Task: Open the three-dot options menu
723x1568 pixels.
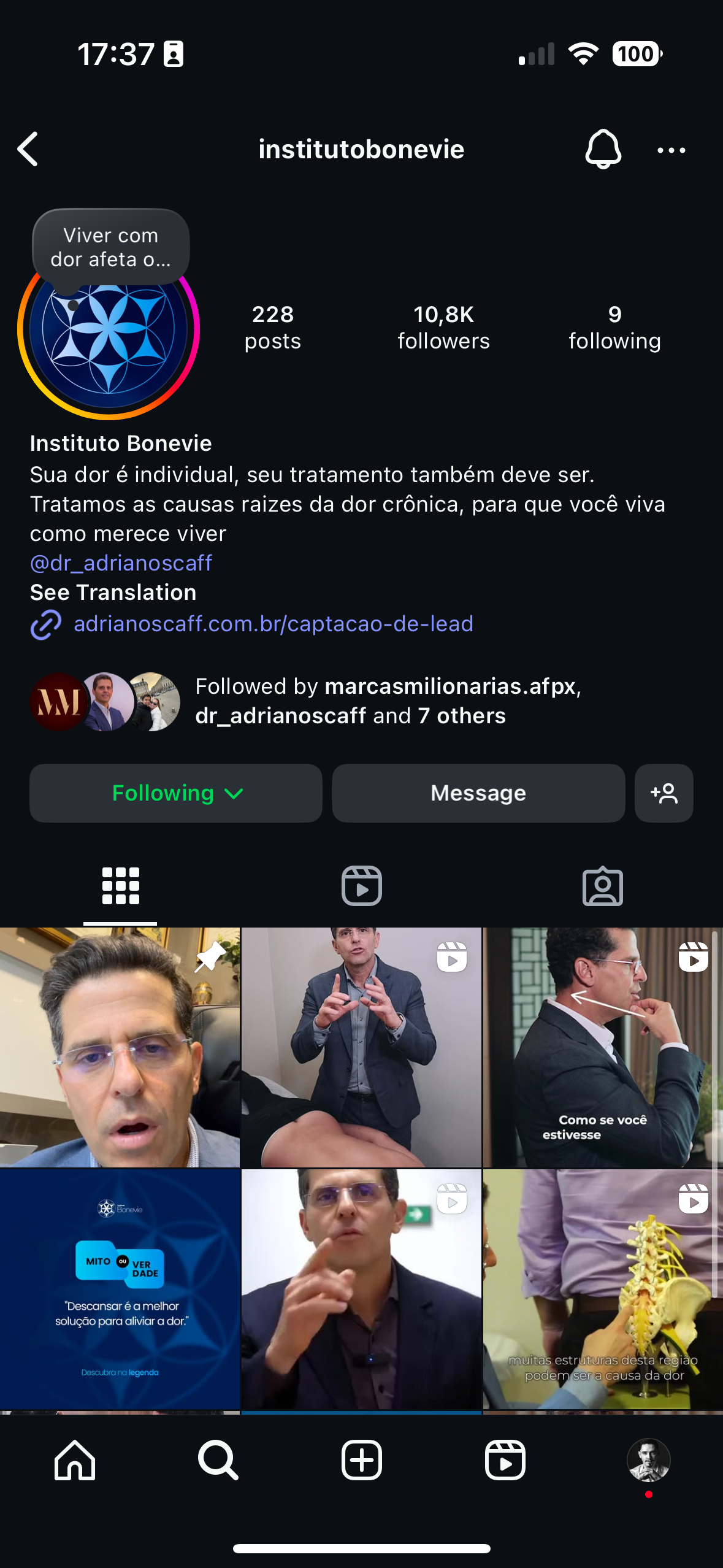Action: click(671, 150)
